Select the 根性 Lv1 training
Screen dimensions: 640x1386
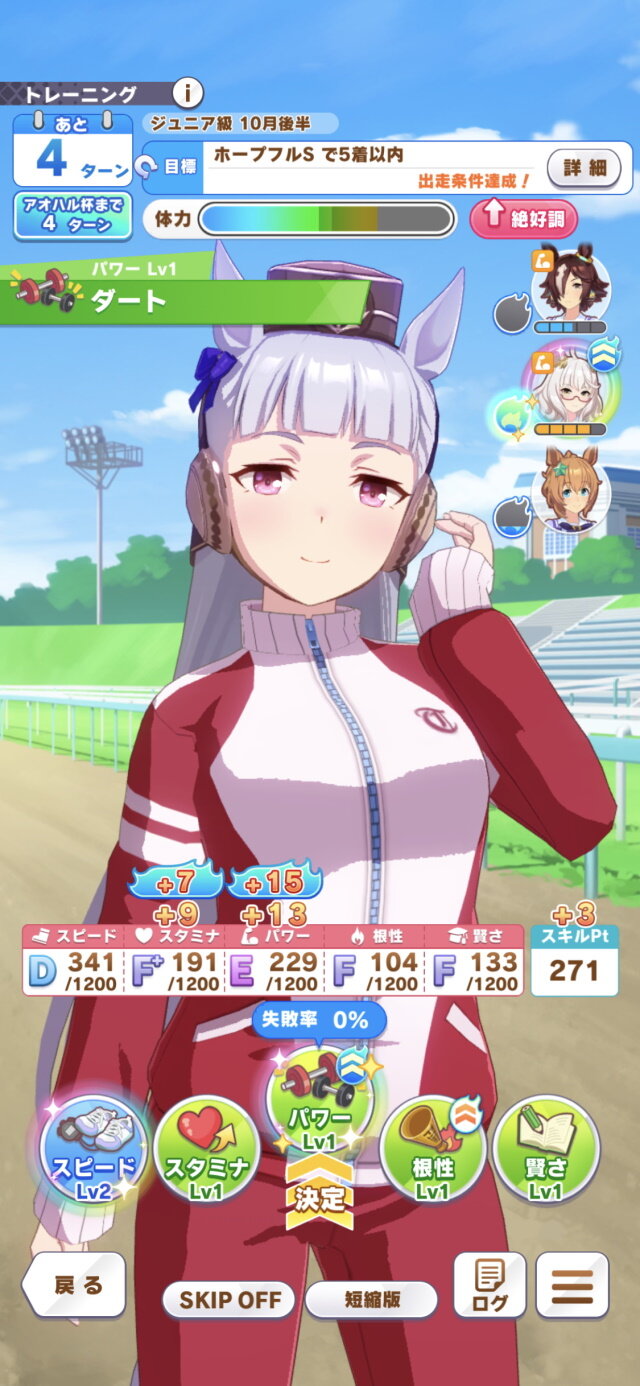point(433,1150)
